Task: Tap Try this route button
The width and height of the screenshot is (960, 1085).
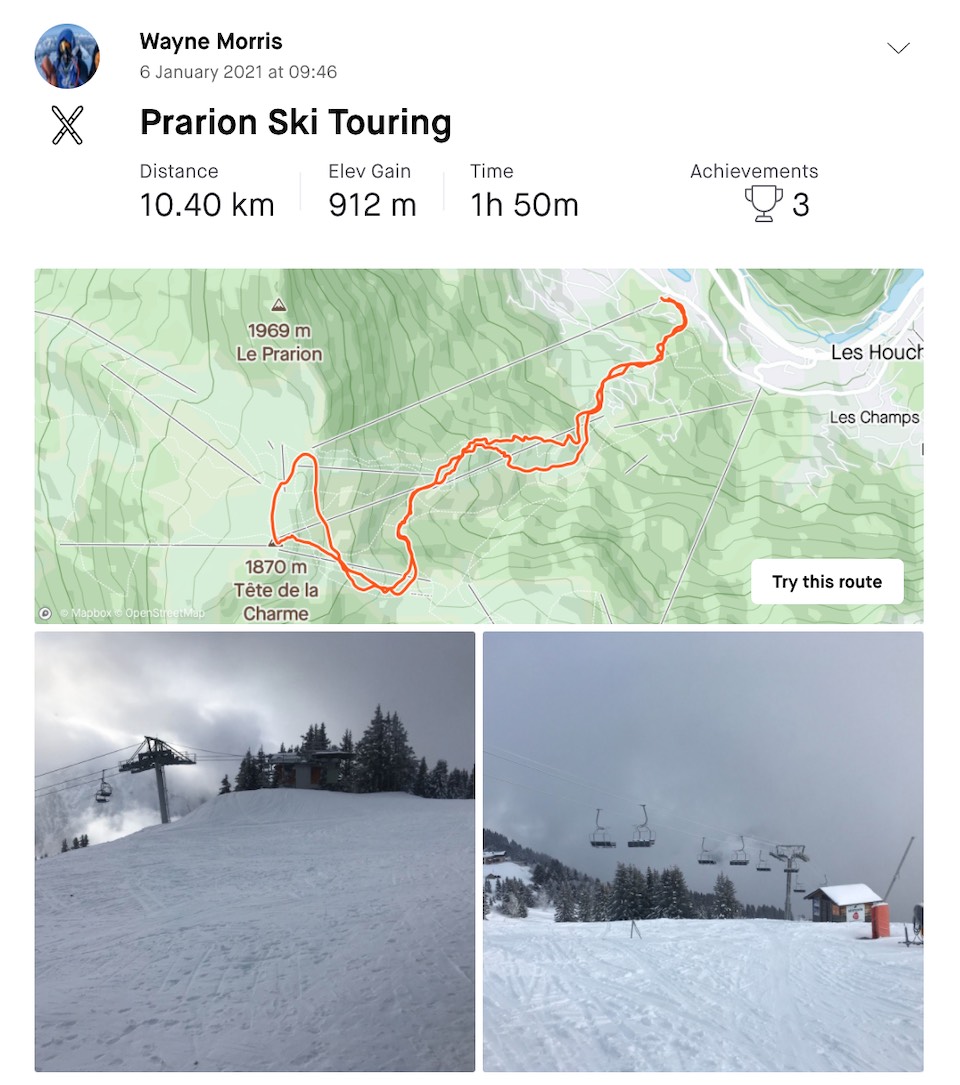Action: [827, 582]
